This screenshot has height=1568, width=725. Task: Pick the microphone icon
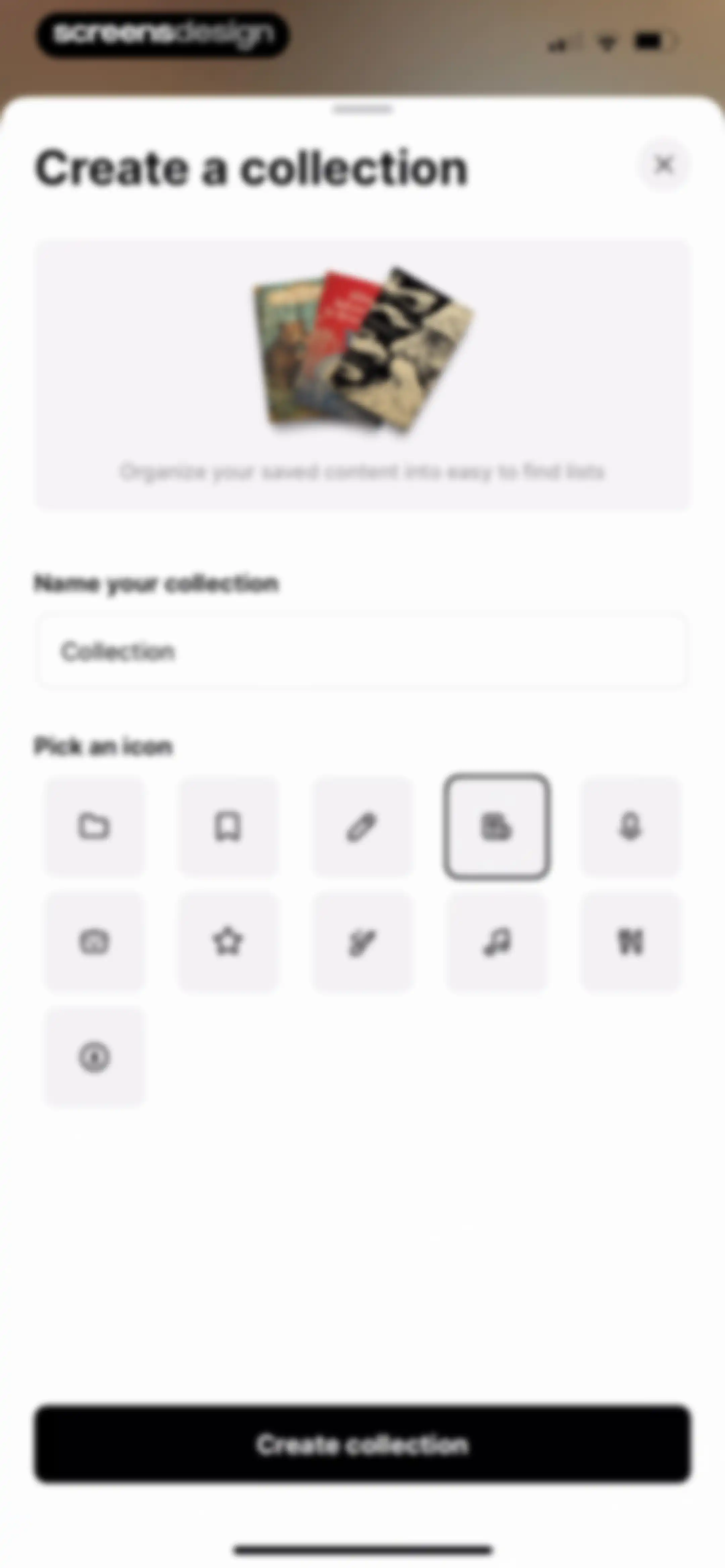(630, 827)
